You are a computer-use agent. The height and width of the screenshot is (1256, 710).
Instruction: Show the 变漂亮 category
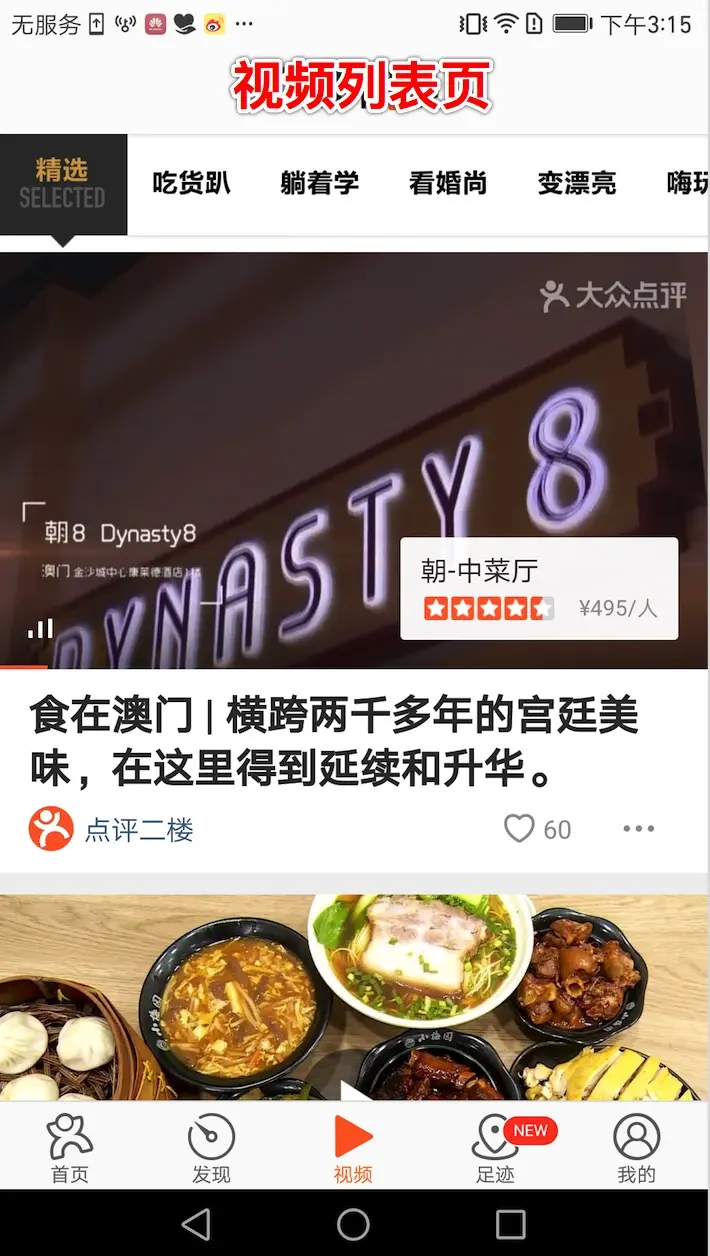pos(576,184)
